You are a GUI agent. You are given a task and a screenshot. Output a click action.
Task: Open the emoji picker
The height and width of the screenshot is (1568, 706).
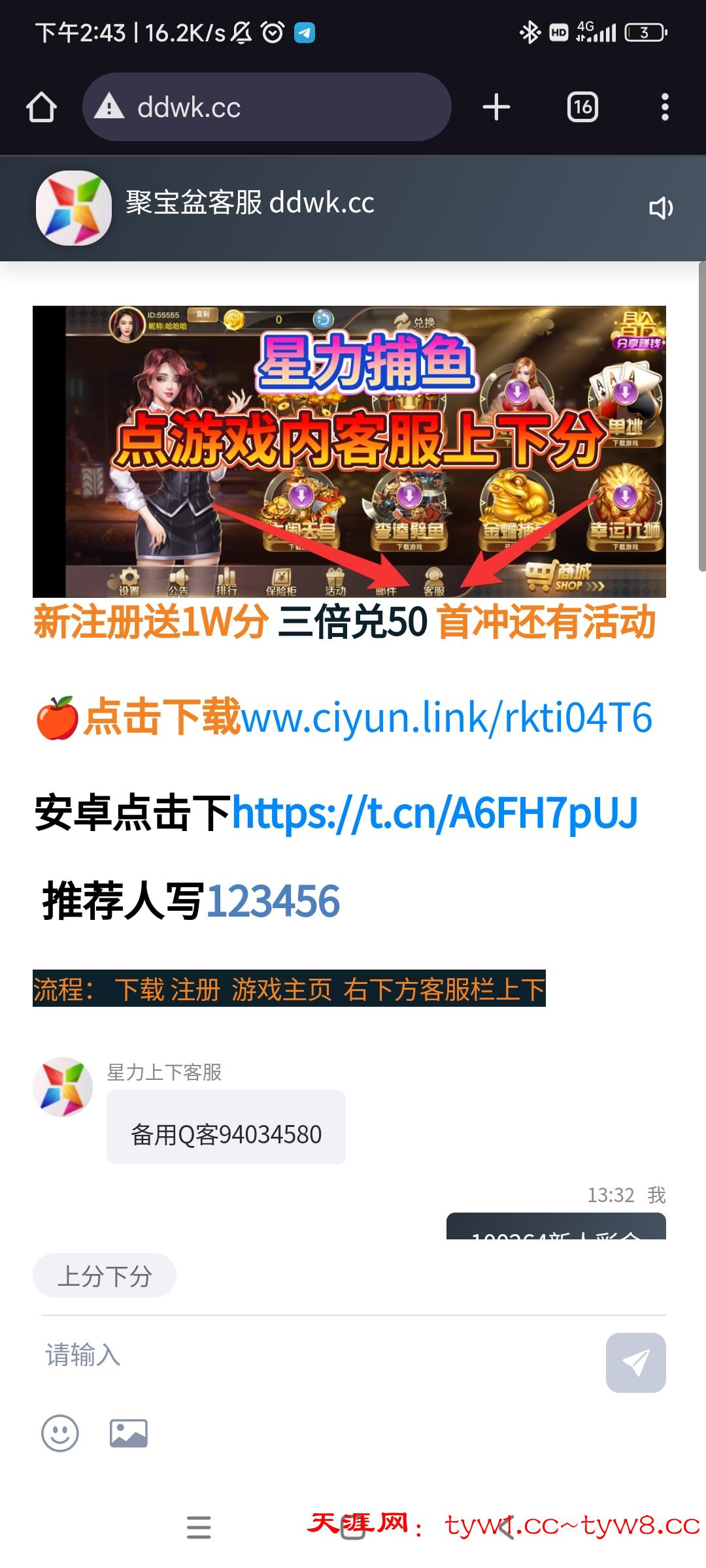pyautogui.click(x=60, y=1433)
